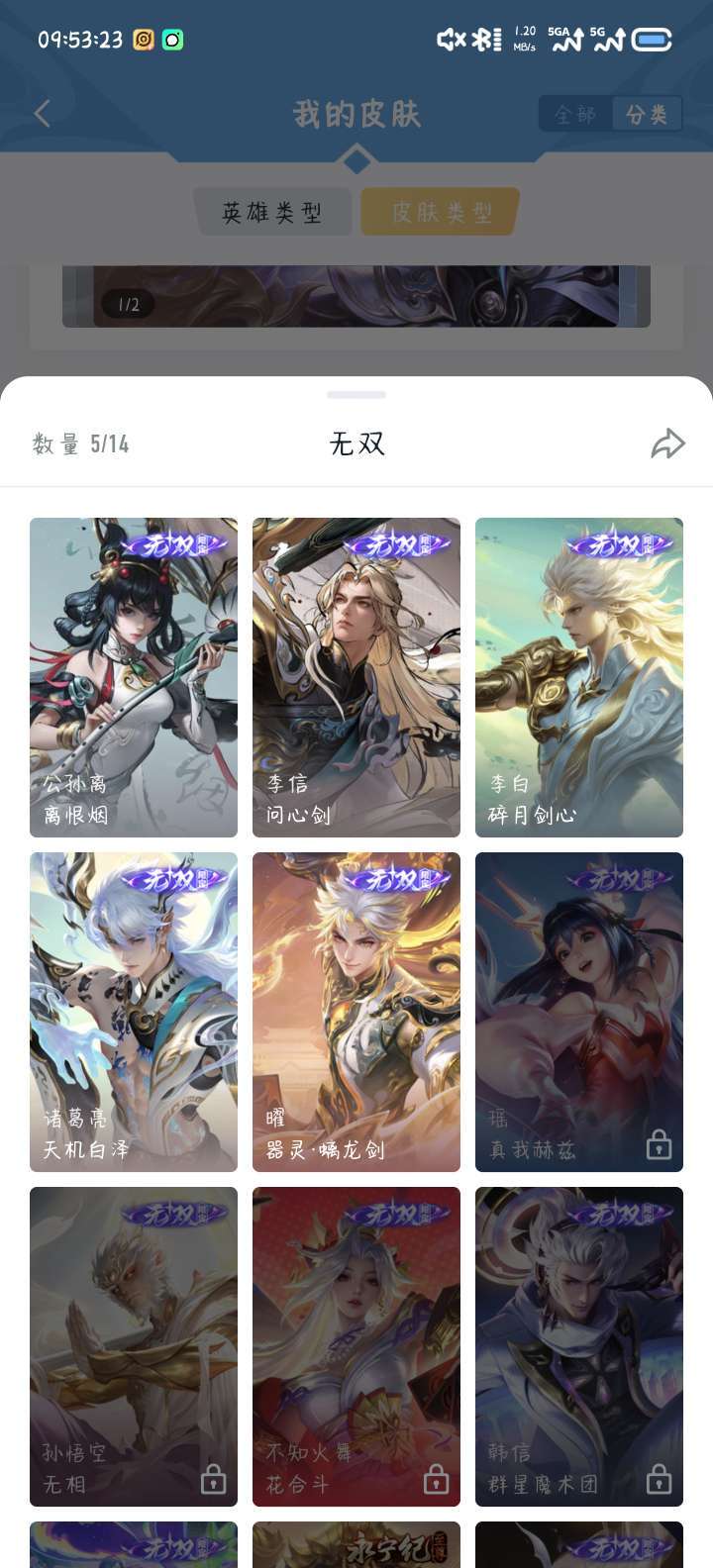Screen dimensions: 713x1568
Task: Open locked 孙悟空 无相 skin card
Action: click(x=134, y=1346)
